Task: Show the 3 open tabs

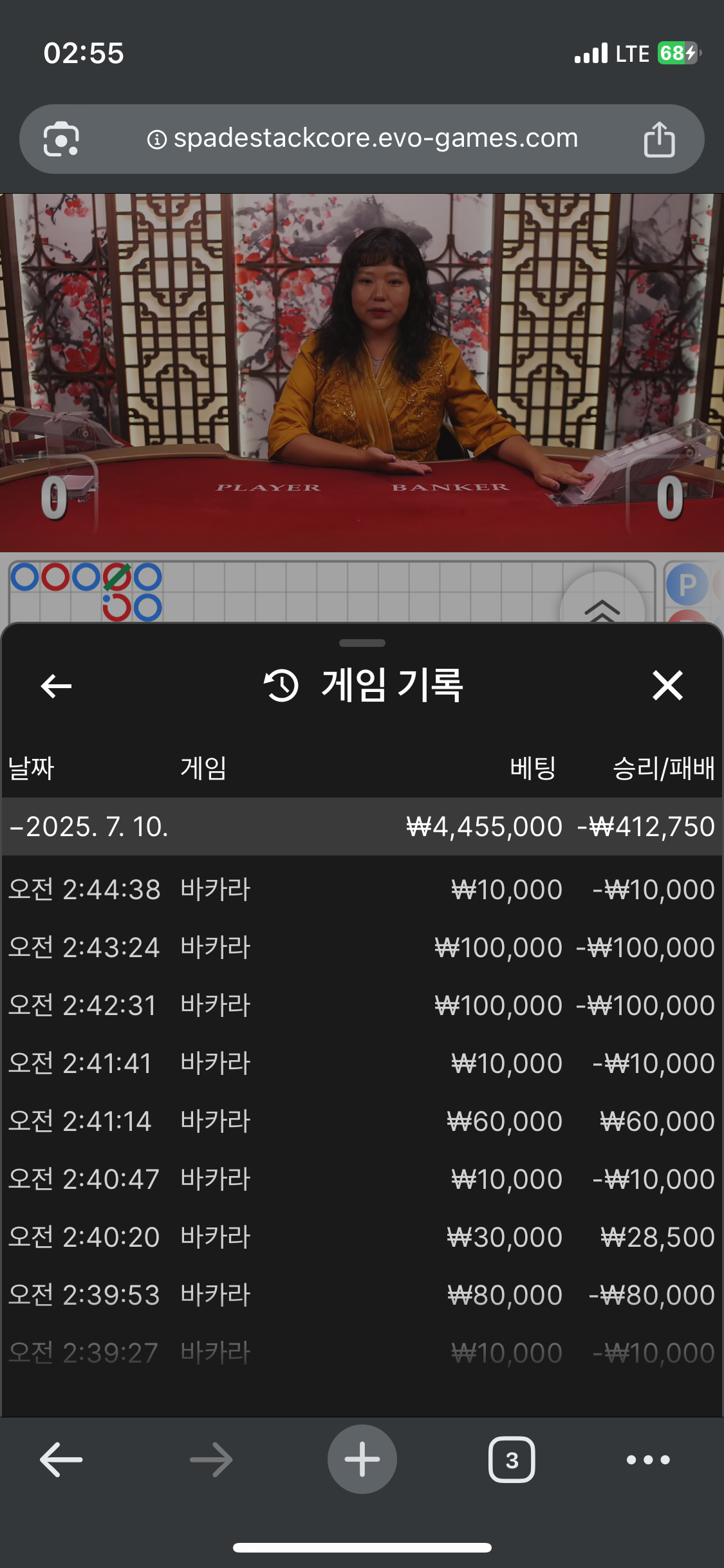Action: click(512, 1459)
